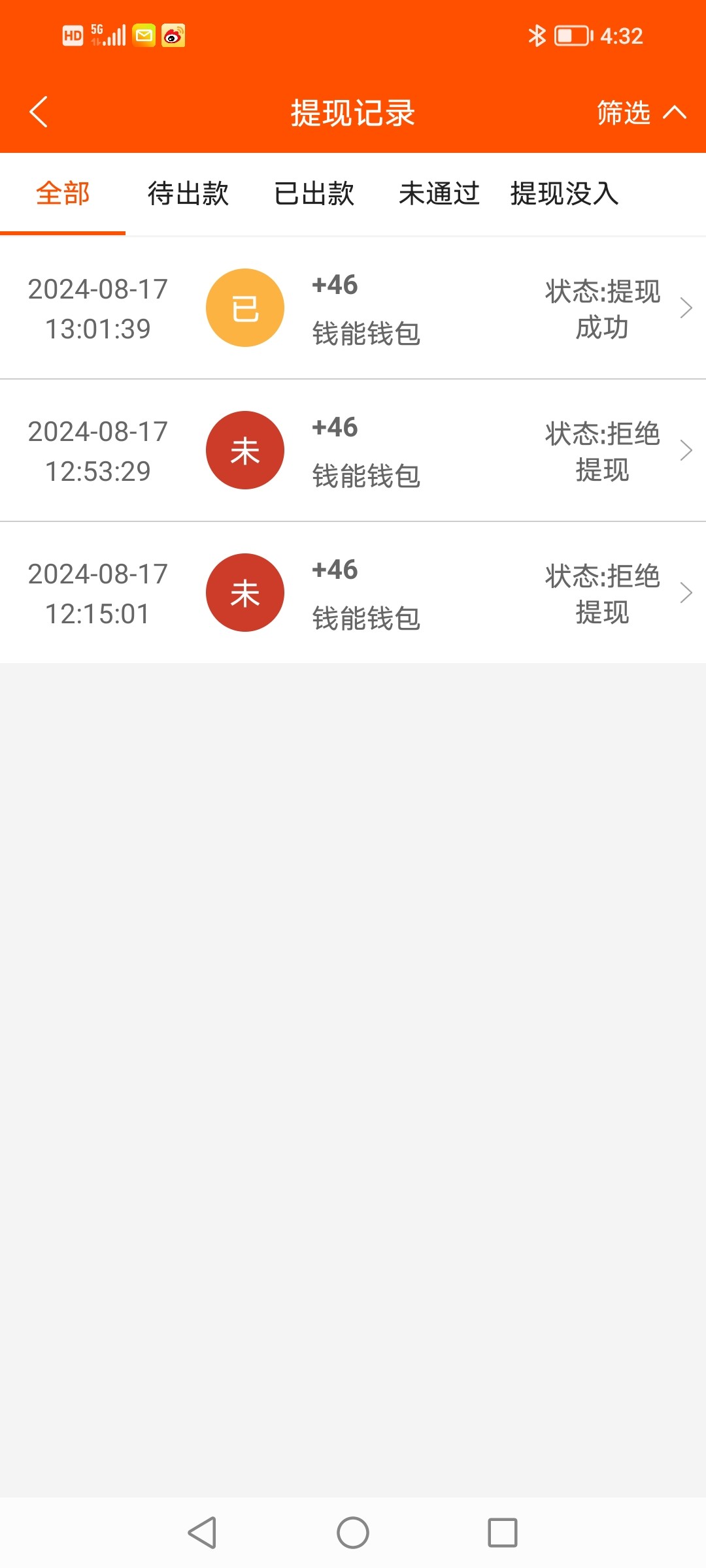Tap the Bluetooth icon in the status bar

pyautogui.click(x=538, y=36)
